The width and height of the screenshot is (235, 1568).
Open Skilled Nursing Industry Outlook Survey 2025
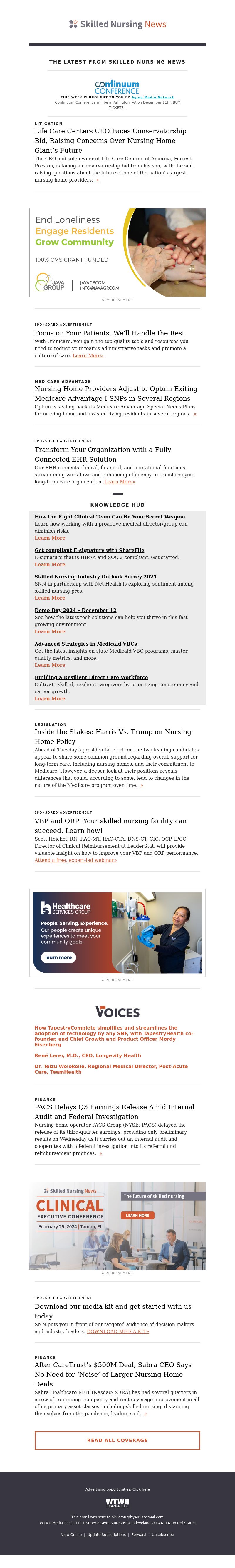[95, 576]
